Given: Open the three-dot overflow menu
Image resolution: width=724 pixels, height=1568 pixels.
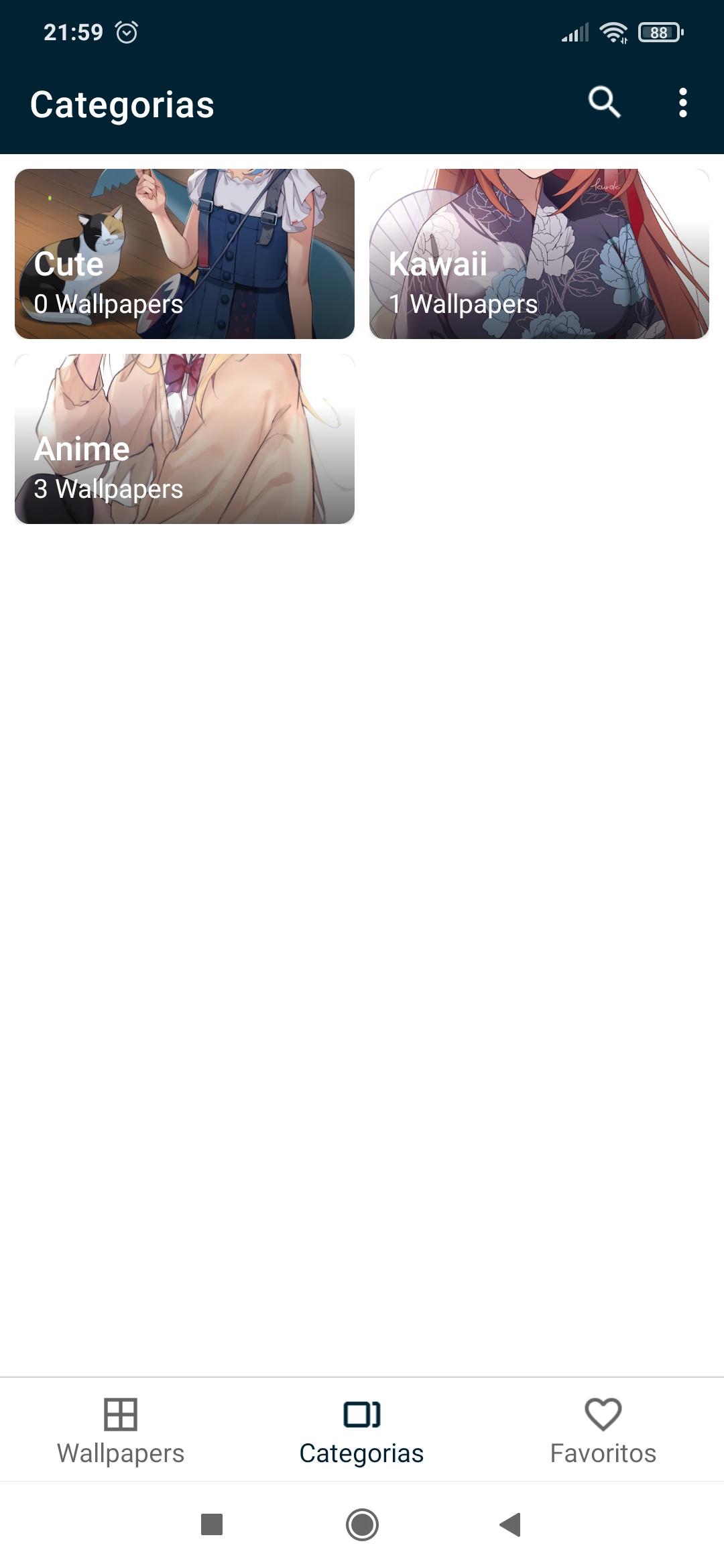Looking at the screenshot, I should coord(682,103).
